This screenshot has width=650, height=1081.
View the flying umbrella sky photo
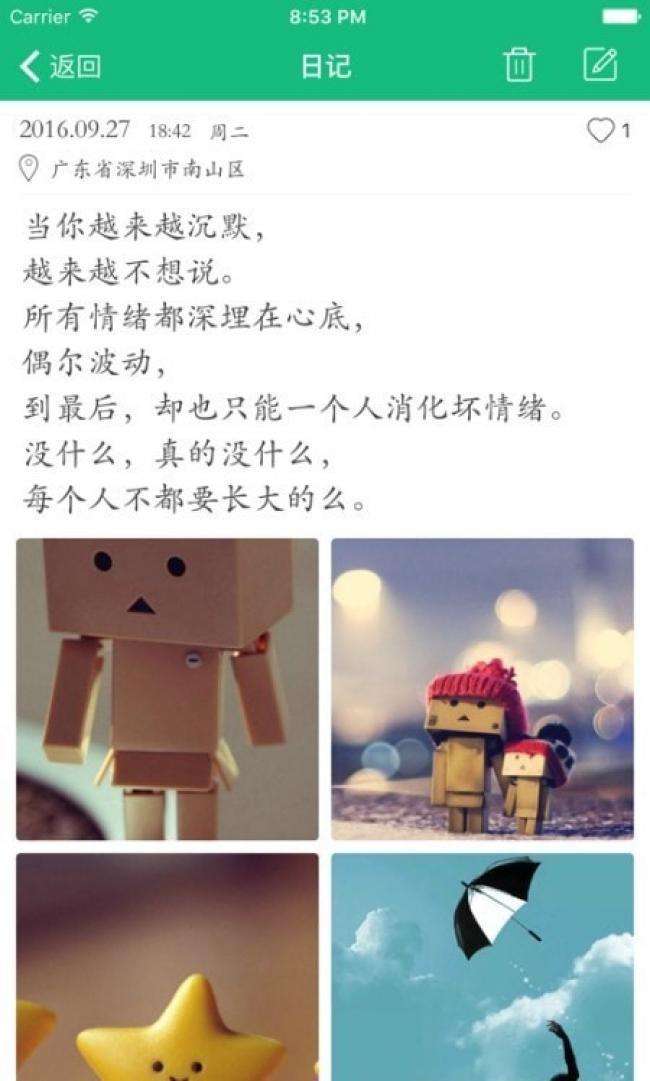coord(482,966)
